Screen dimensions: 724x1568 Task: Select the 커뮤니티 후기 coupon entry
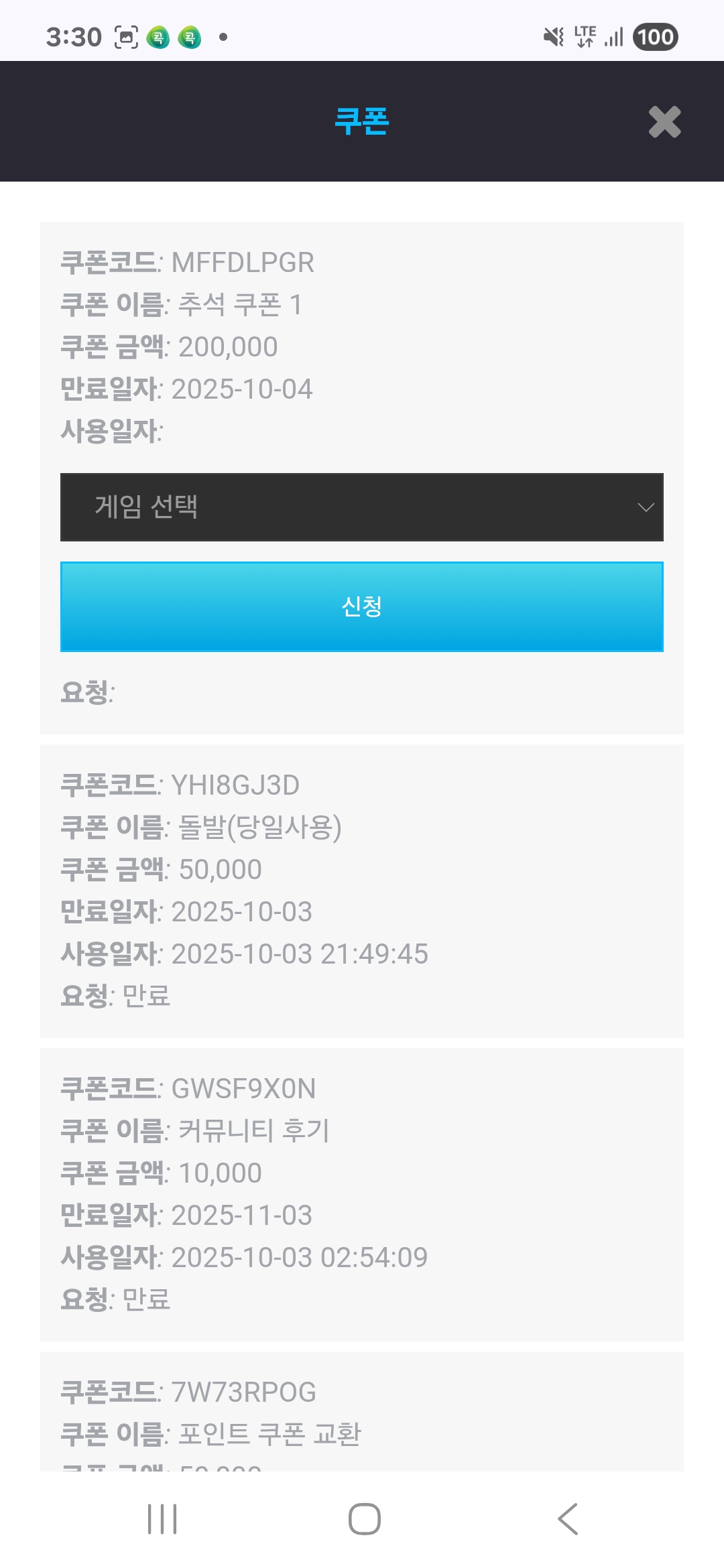click(x=362, y=1193)
